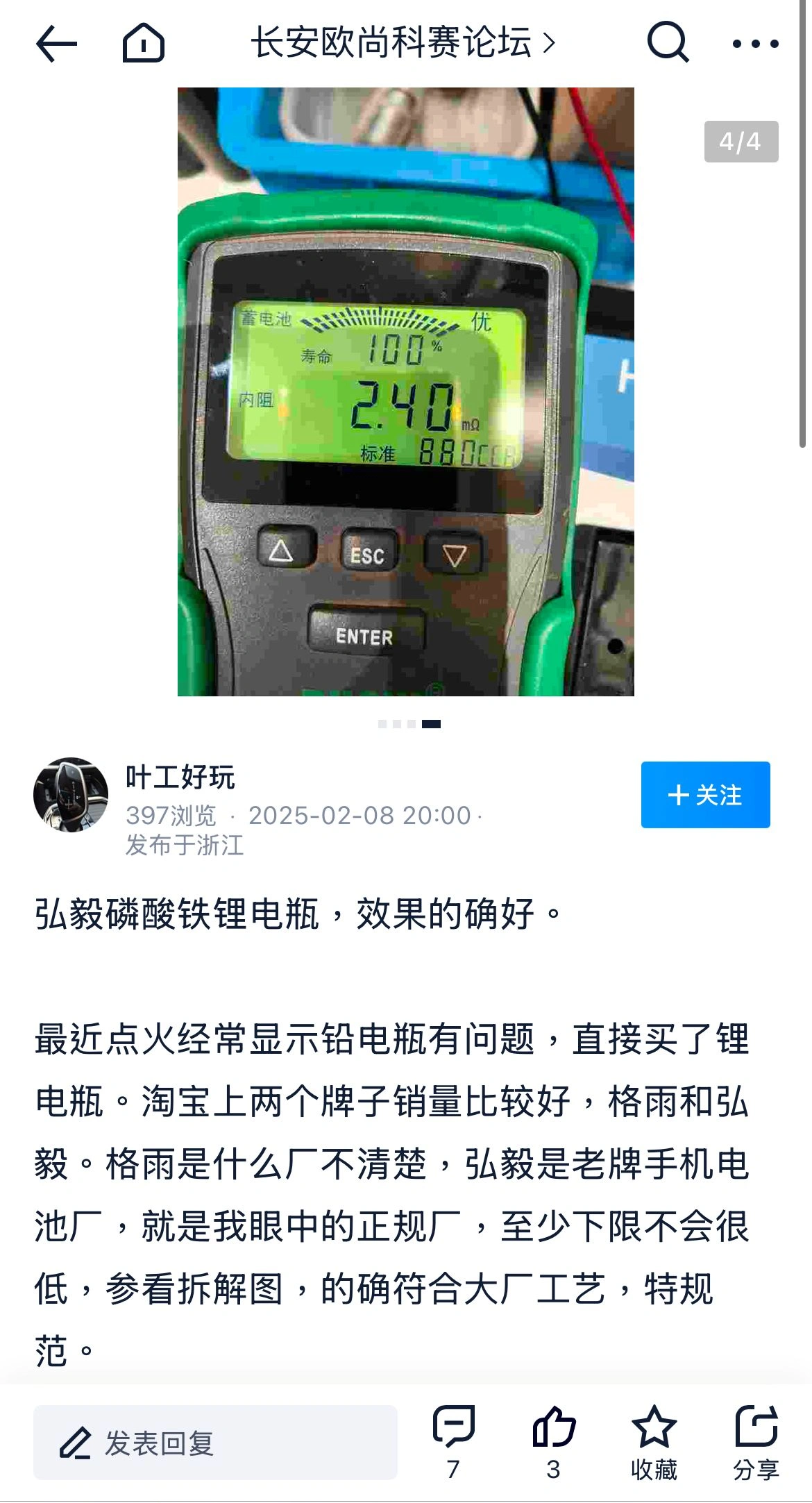Open the three-dot overflow menu
812x1503 pixels.
[755, 44]
